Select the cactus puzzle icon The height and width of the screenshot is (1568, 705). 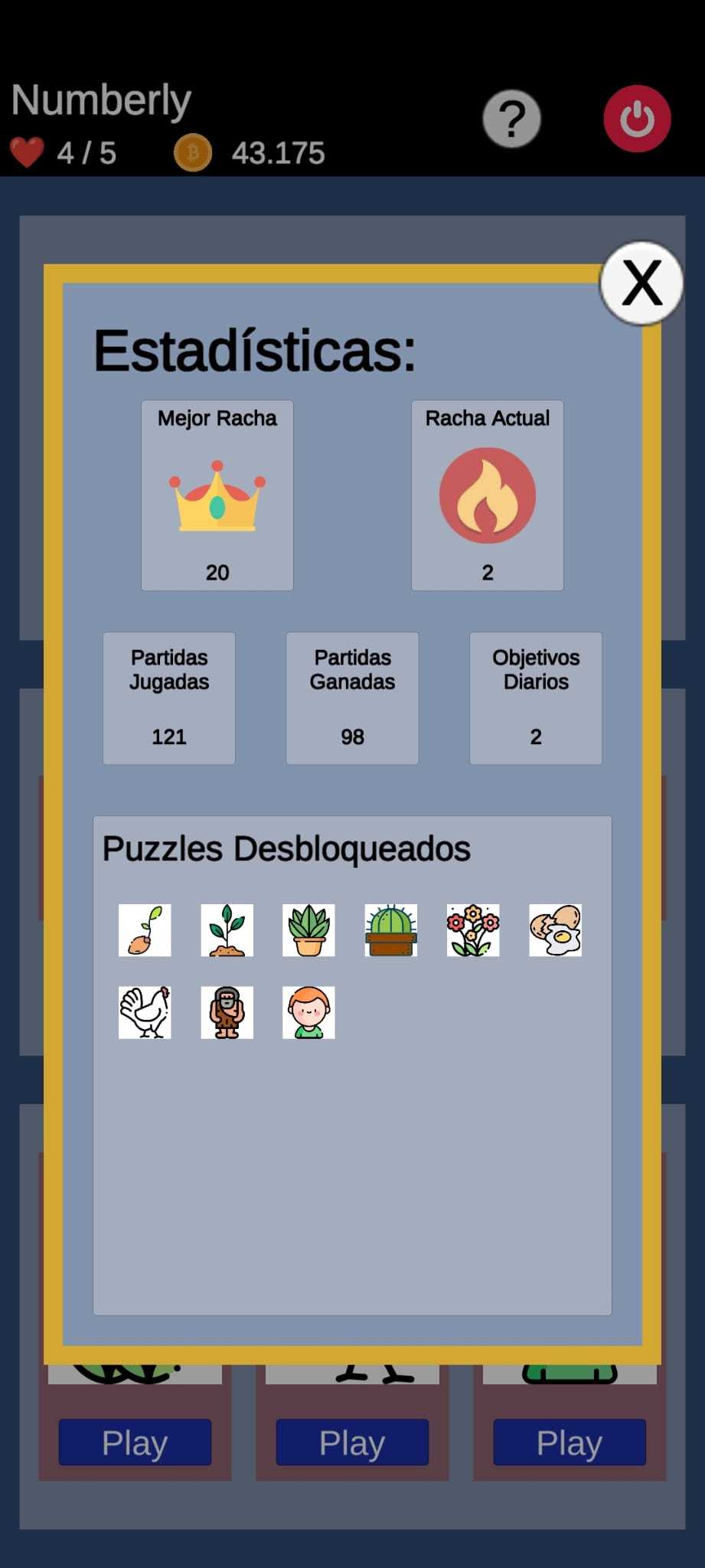click(390, 930)
